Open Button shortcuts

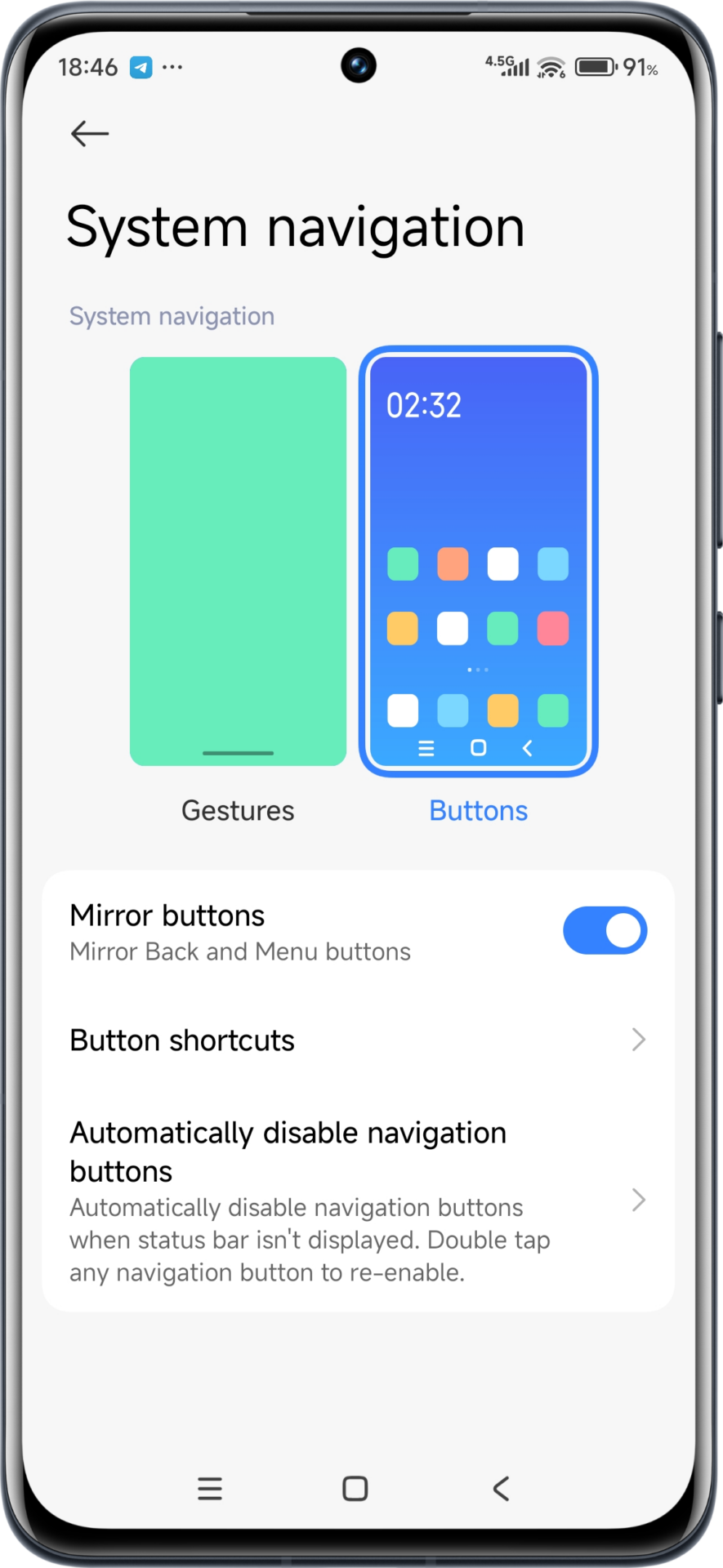(x=358, y=1040)
